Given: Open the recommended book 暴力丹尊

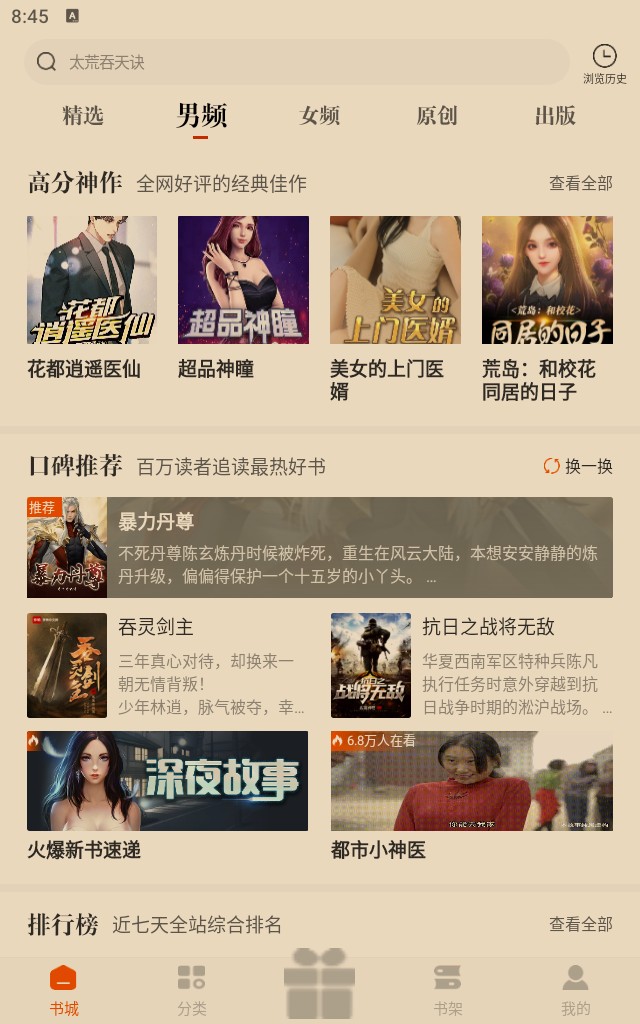Looking at the screenshot, I should (320, 548).
